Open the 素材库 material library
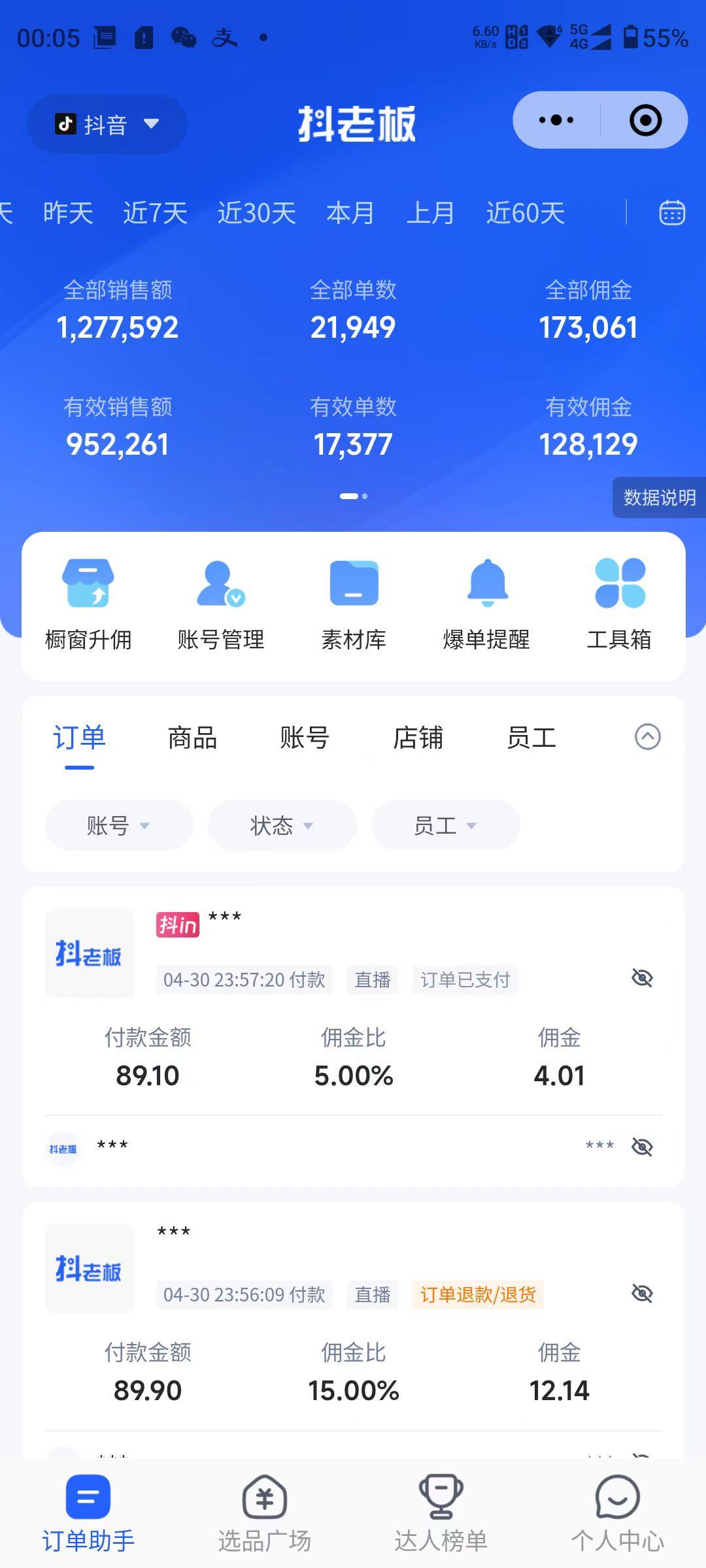 click(x=353, y=601)
